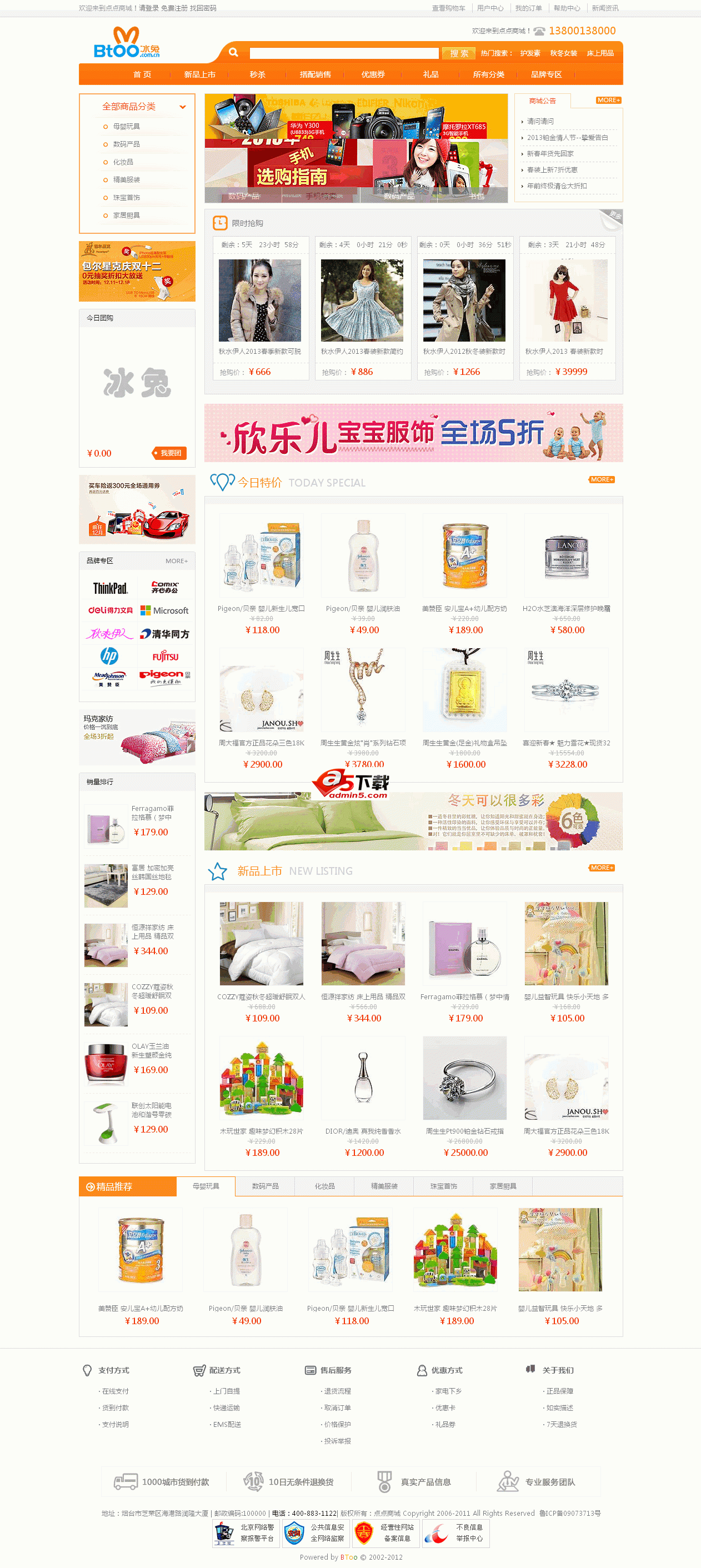The width and height of the screenshot is (701, 1568).
Task: Select 珠宝首饰 in the category sidebar
Action: tap(126, 198)
